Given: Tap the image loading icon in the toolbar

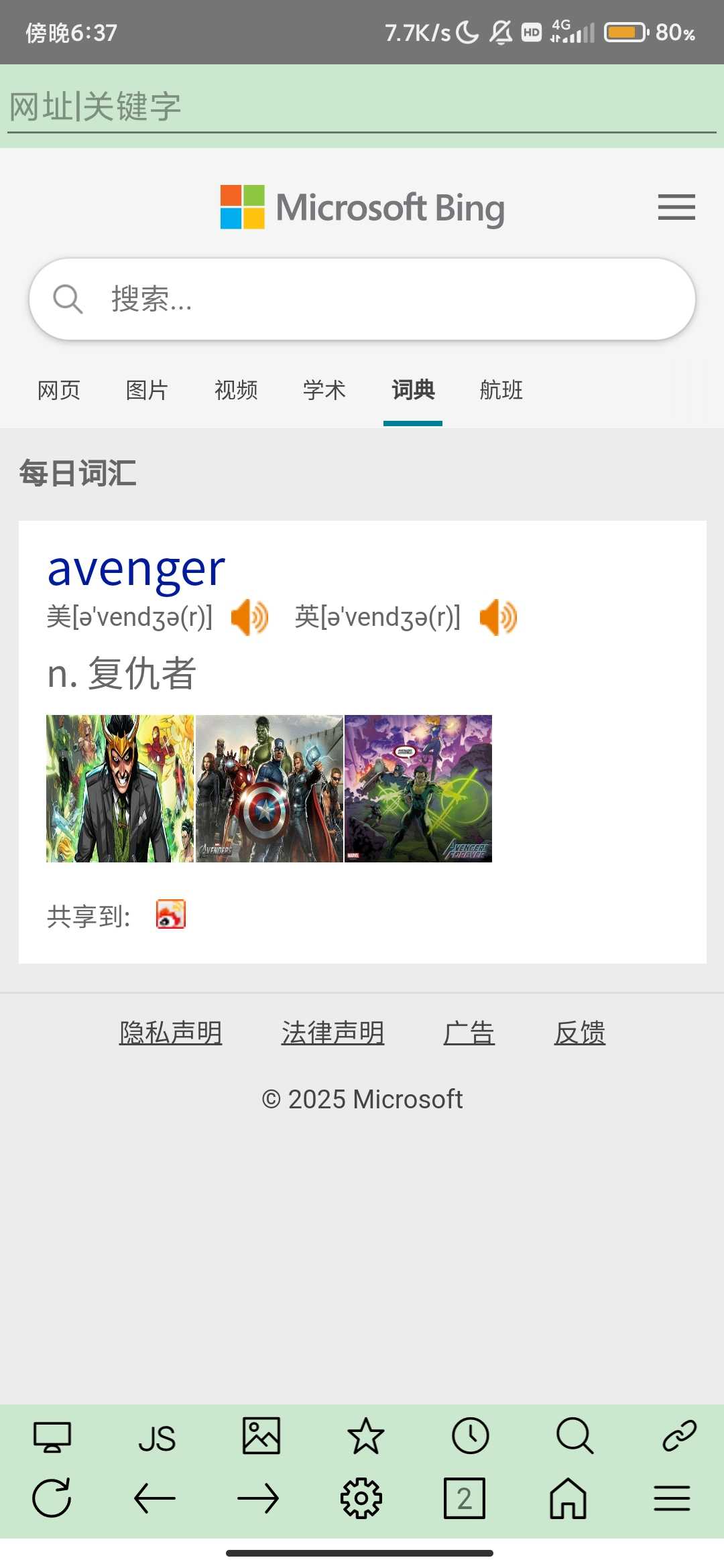Looking at the screenshot, I should (260, 1435).
